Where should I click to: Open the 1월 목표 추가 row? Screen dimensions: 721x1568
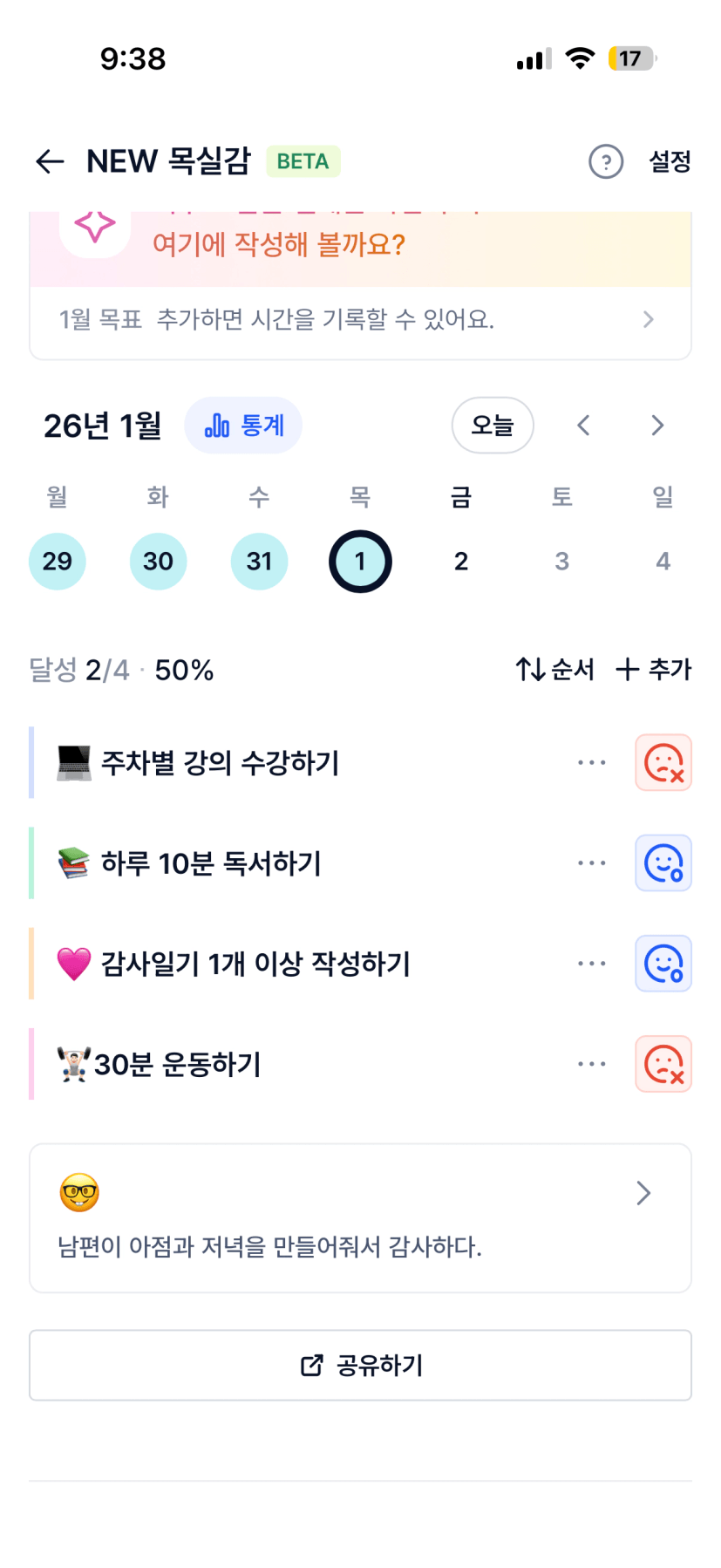pos(359,320)
